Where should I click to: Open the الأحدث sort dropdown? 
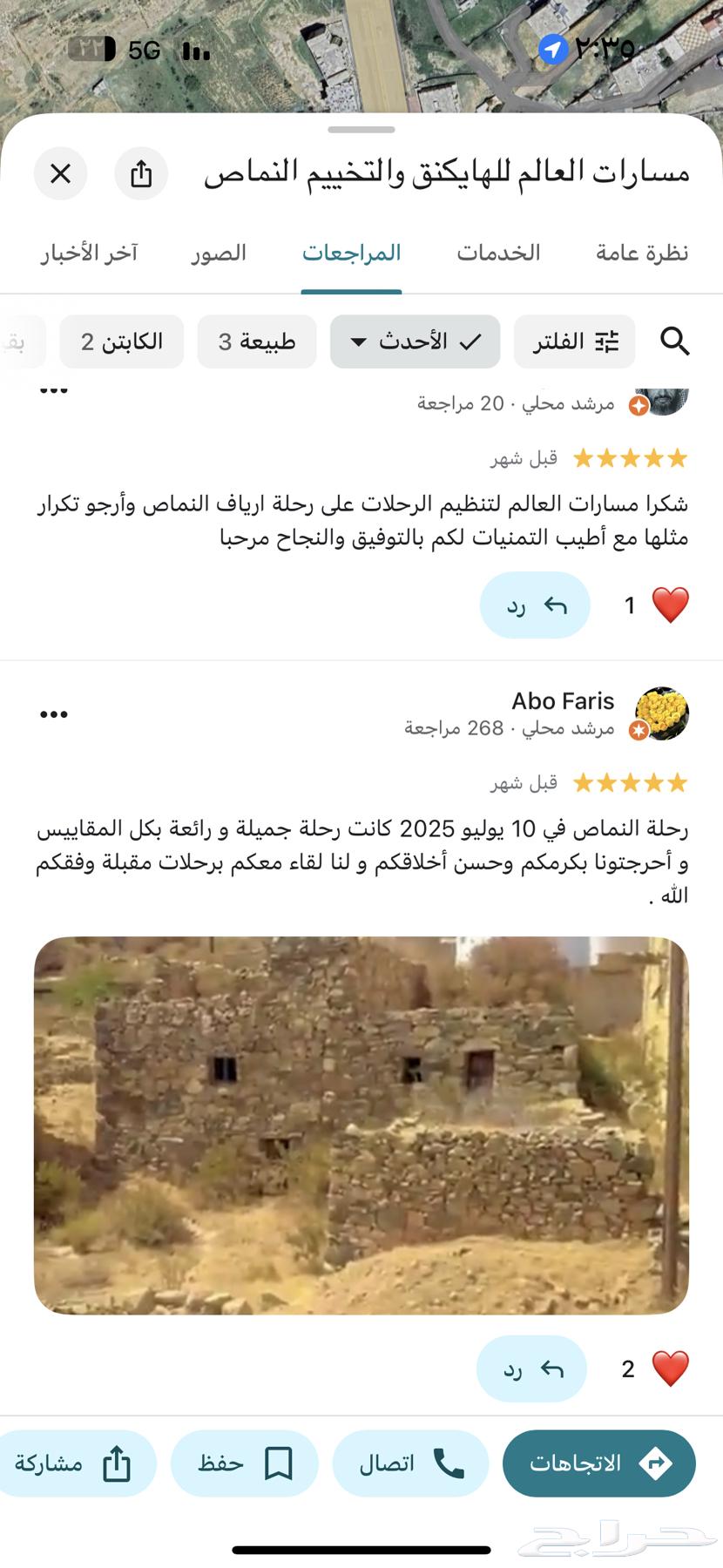click(x=416, y=341)
